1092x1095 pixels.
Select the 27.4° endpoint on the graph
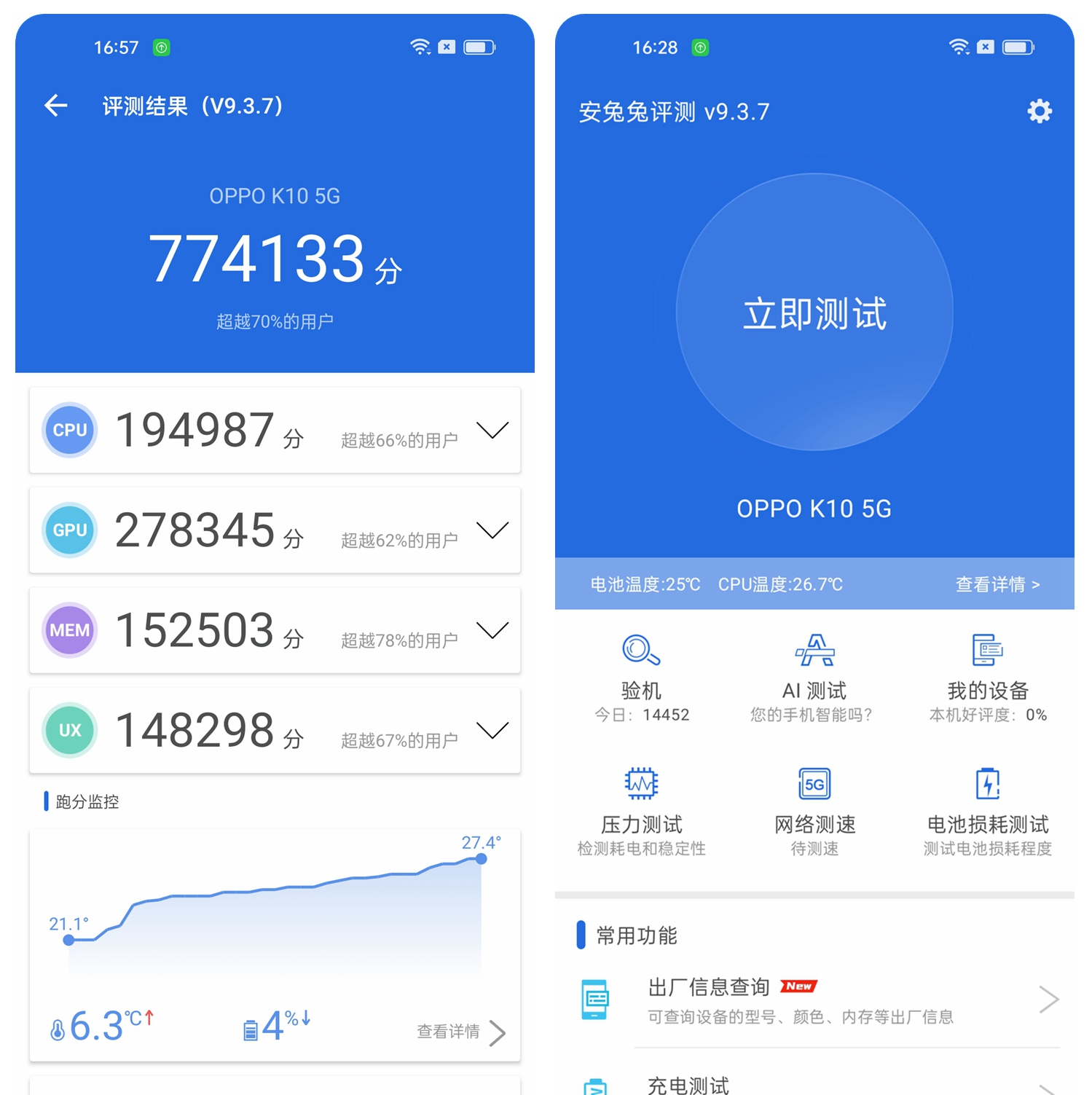[480, 858]
